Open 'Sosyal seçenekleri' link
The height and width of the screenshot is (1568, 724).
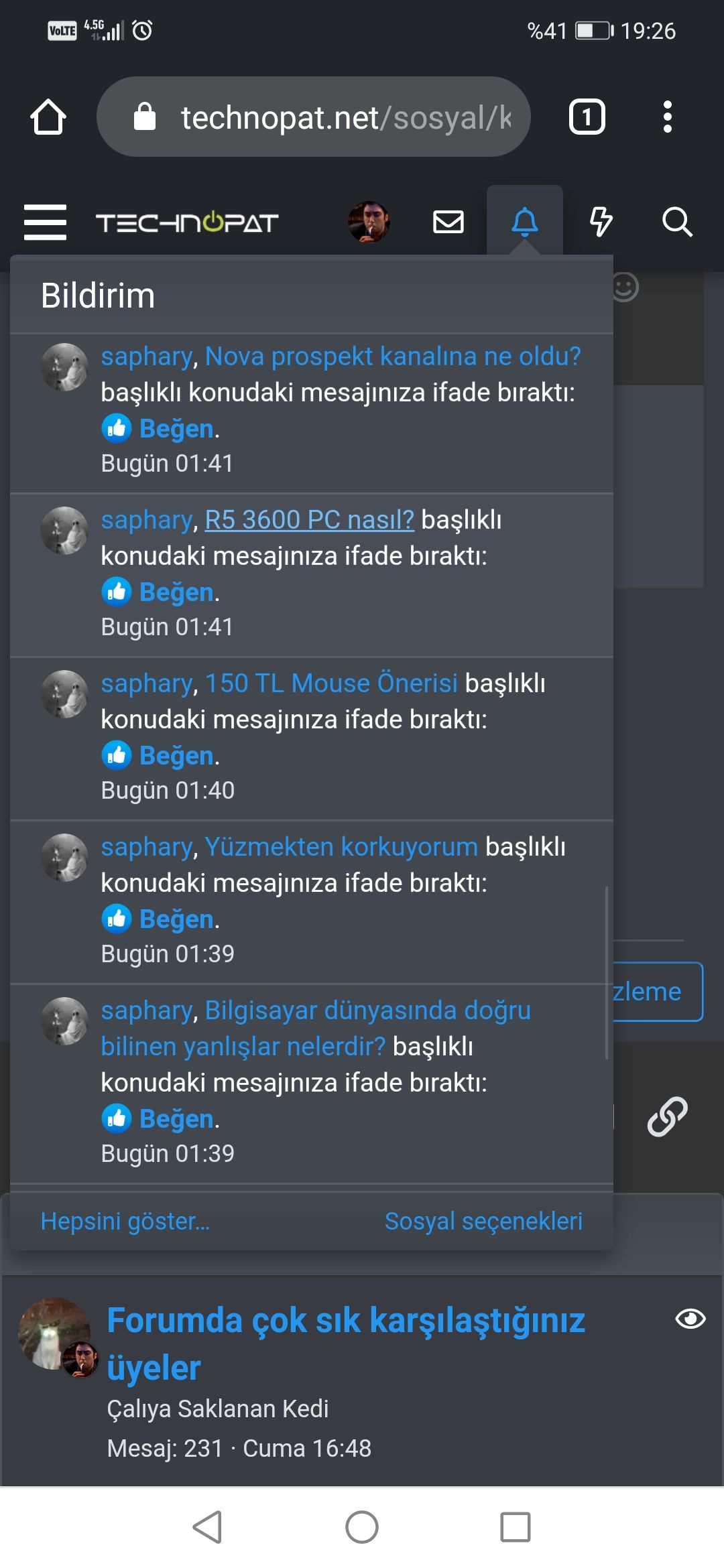click(x=483, y=1221)
